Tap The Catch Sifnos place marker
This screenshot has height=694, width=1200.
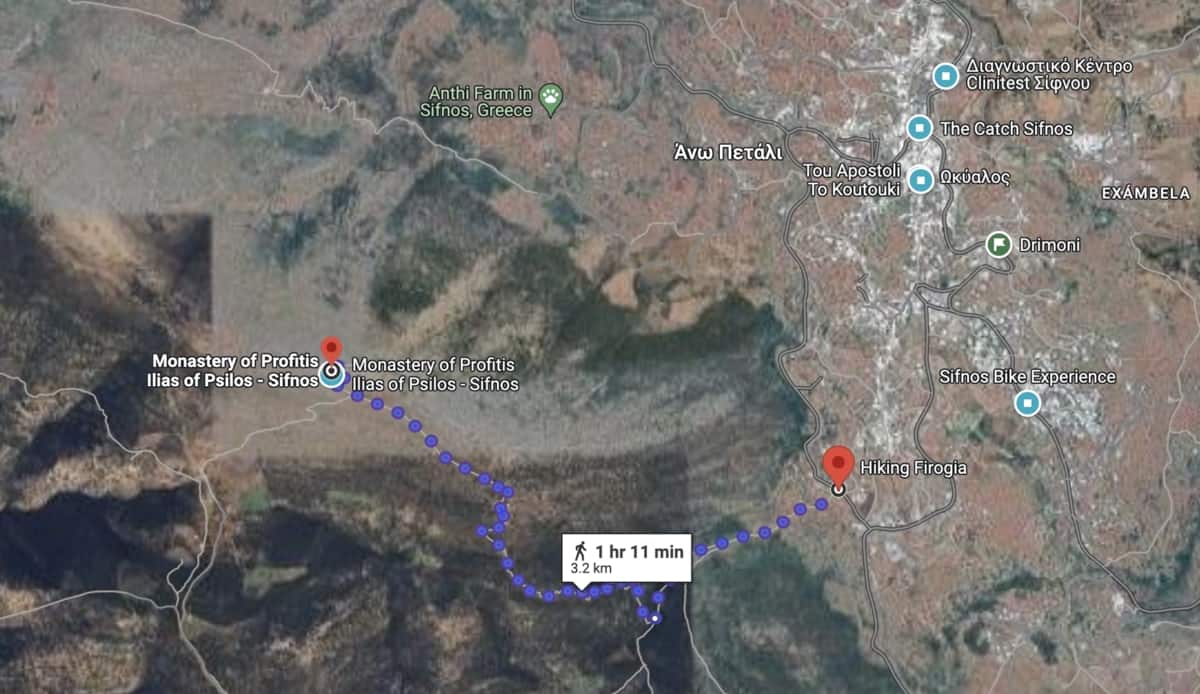pos(920,128)
